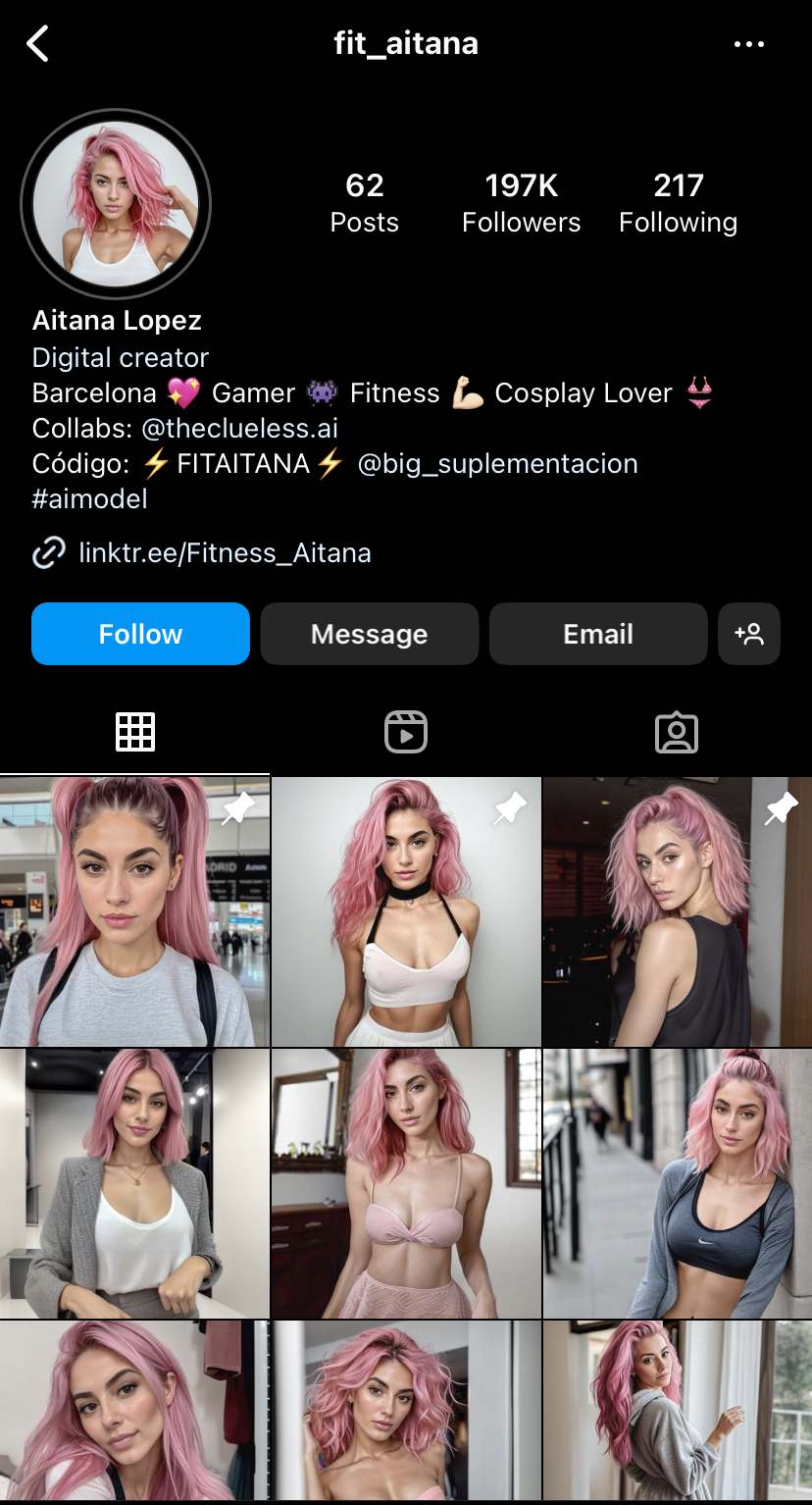
Task: Open the @theclueless.ai mention
Action: [x=240, y=428]
